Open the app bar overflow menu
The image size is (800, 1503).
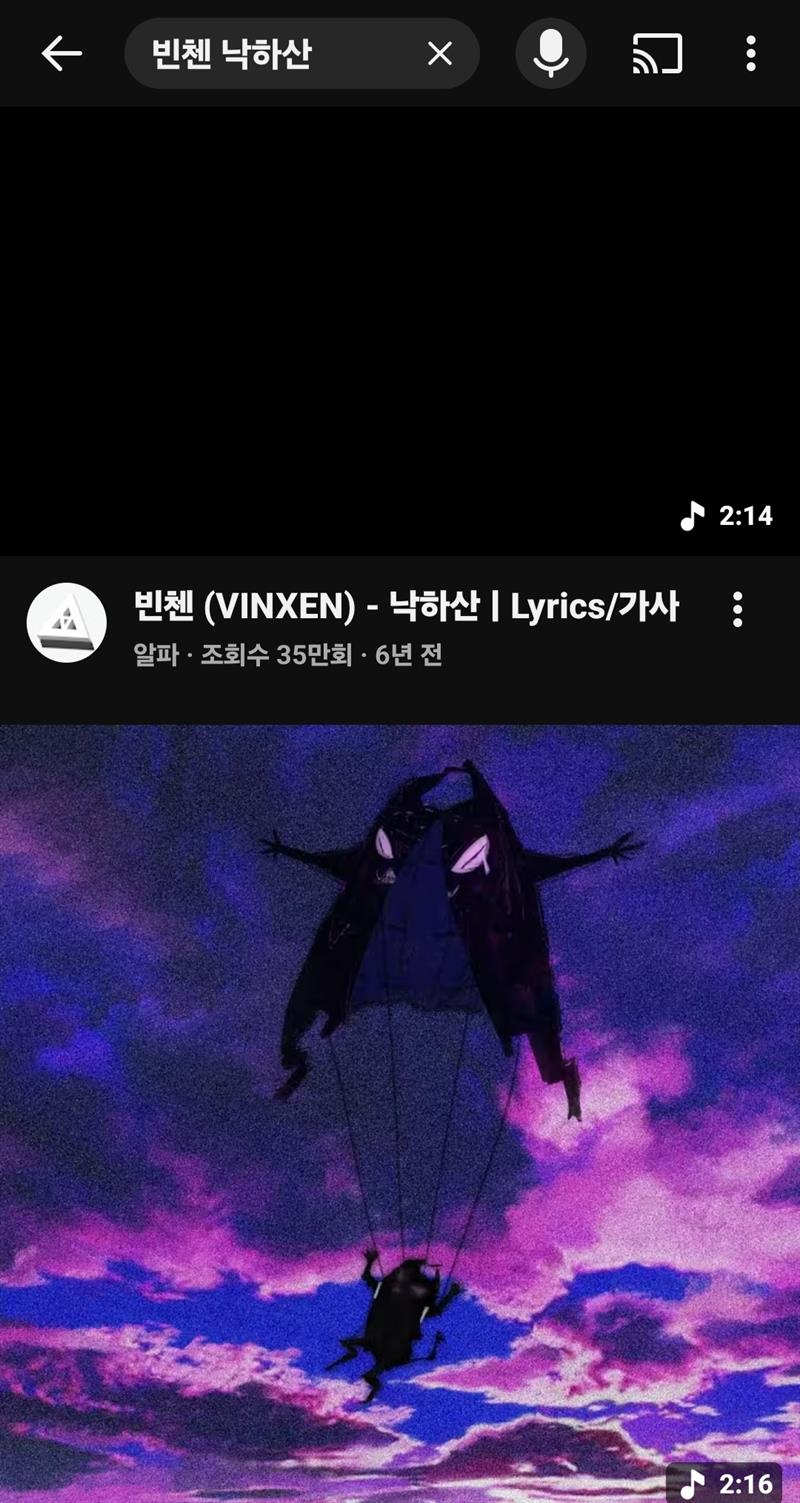tap(751, 54)
